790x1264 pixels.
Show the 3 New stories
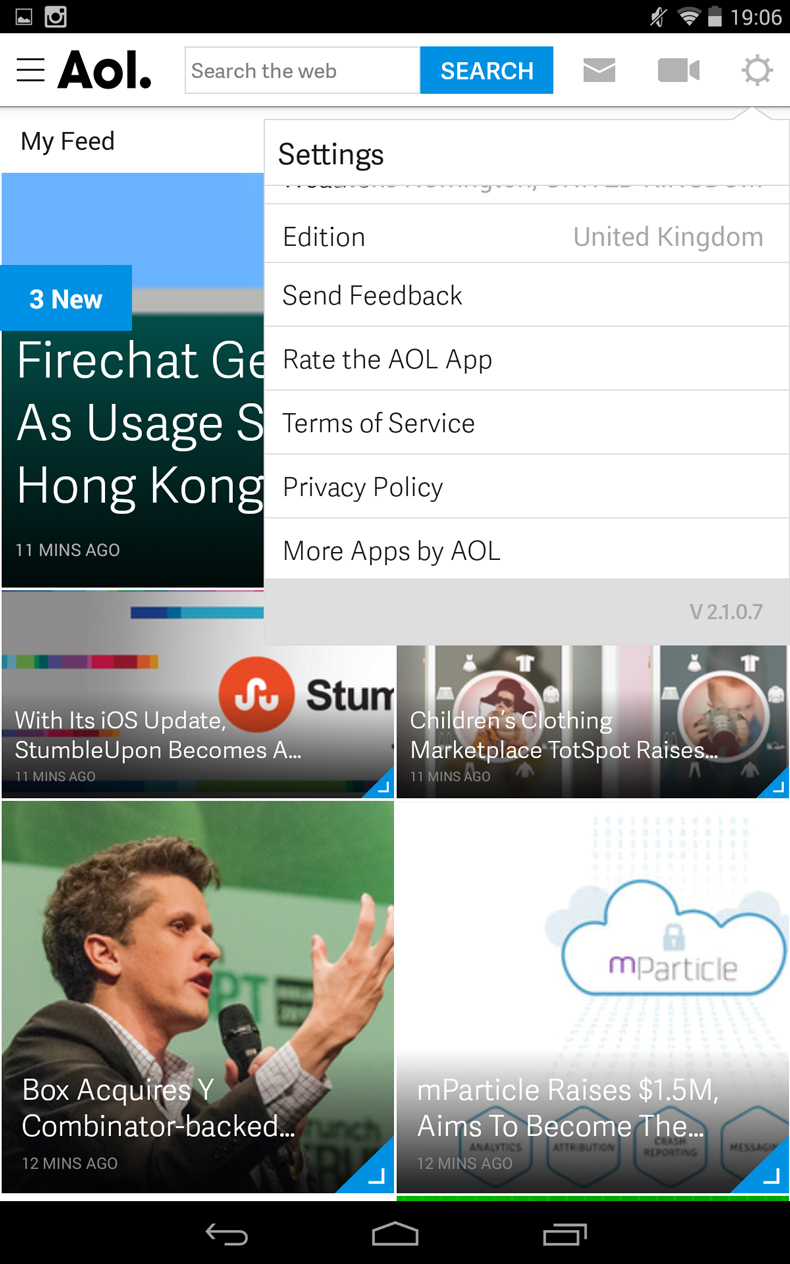click(x=66, y=299)
